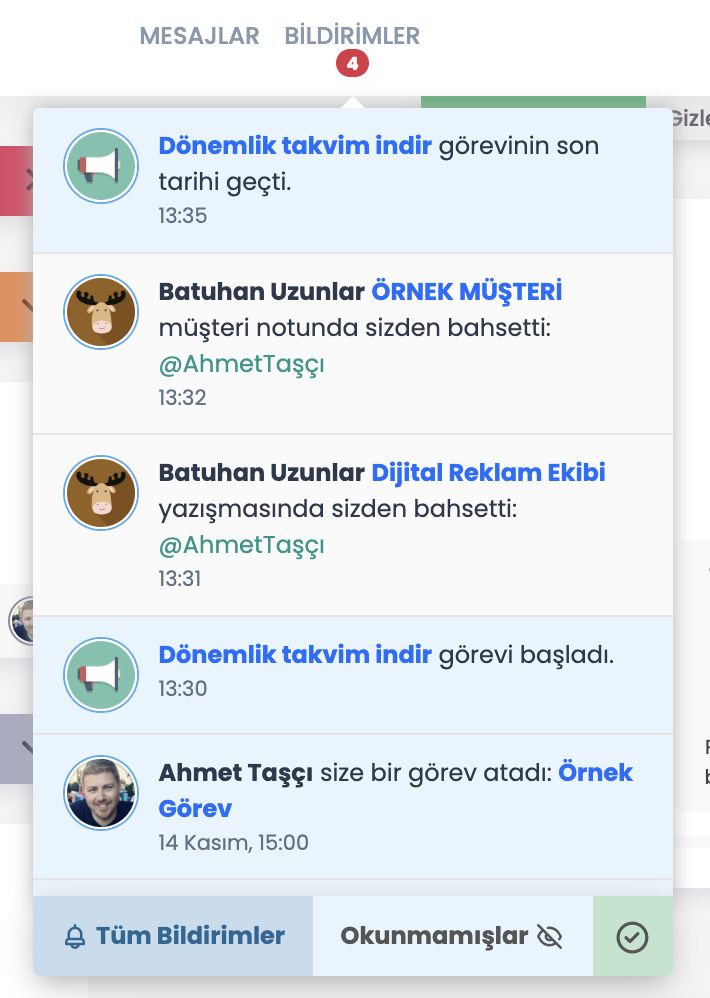This screenshot has width=710, height=998.
Task: Filter by Okunmamışlar notifications
Action: point(452,936)
